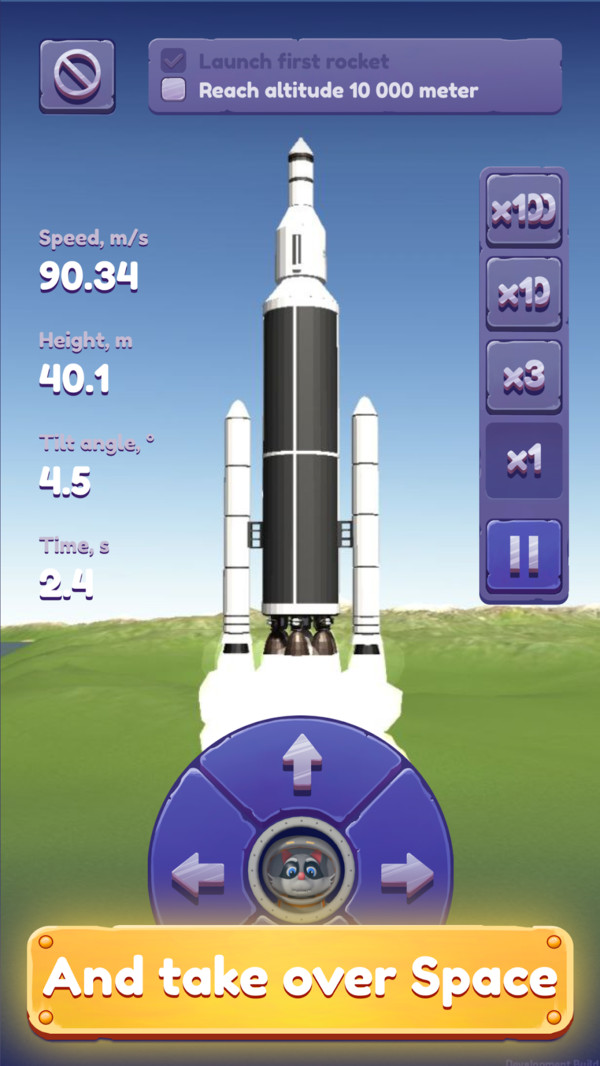This screenshot has height=1066, width=600.
Task: Tap the up arrow on the control pad
Action: pos(301,765)
